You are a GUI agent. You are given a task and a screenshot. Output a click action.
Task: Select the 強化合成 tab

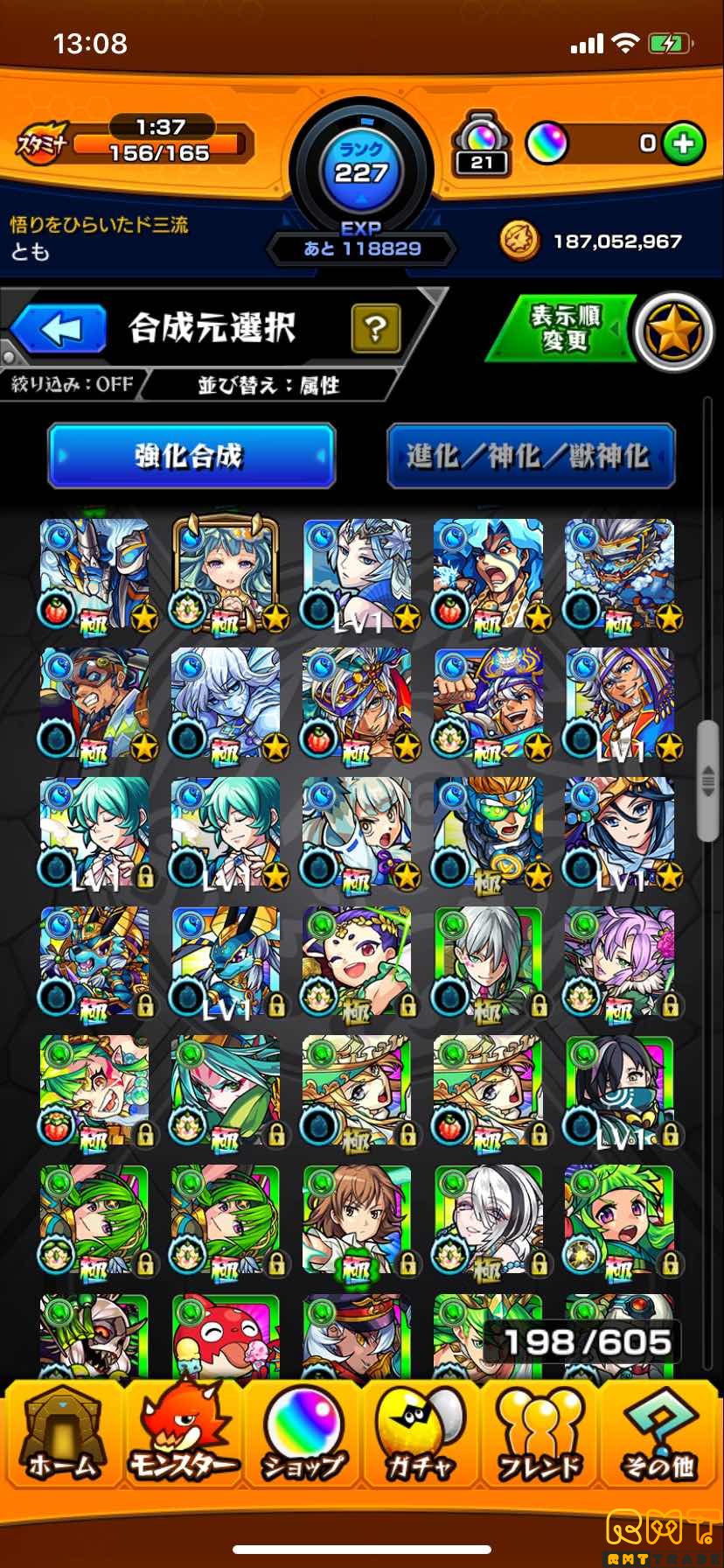pyautogui.click(x=191, y=455)
